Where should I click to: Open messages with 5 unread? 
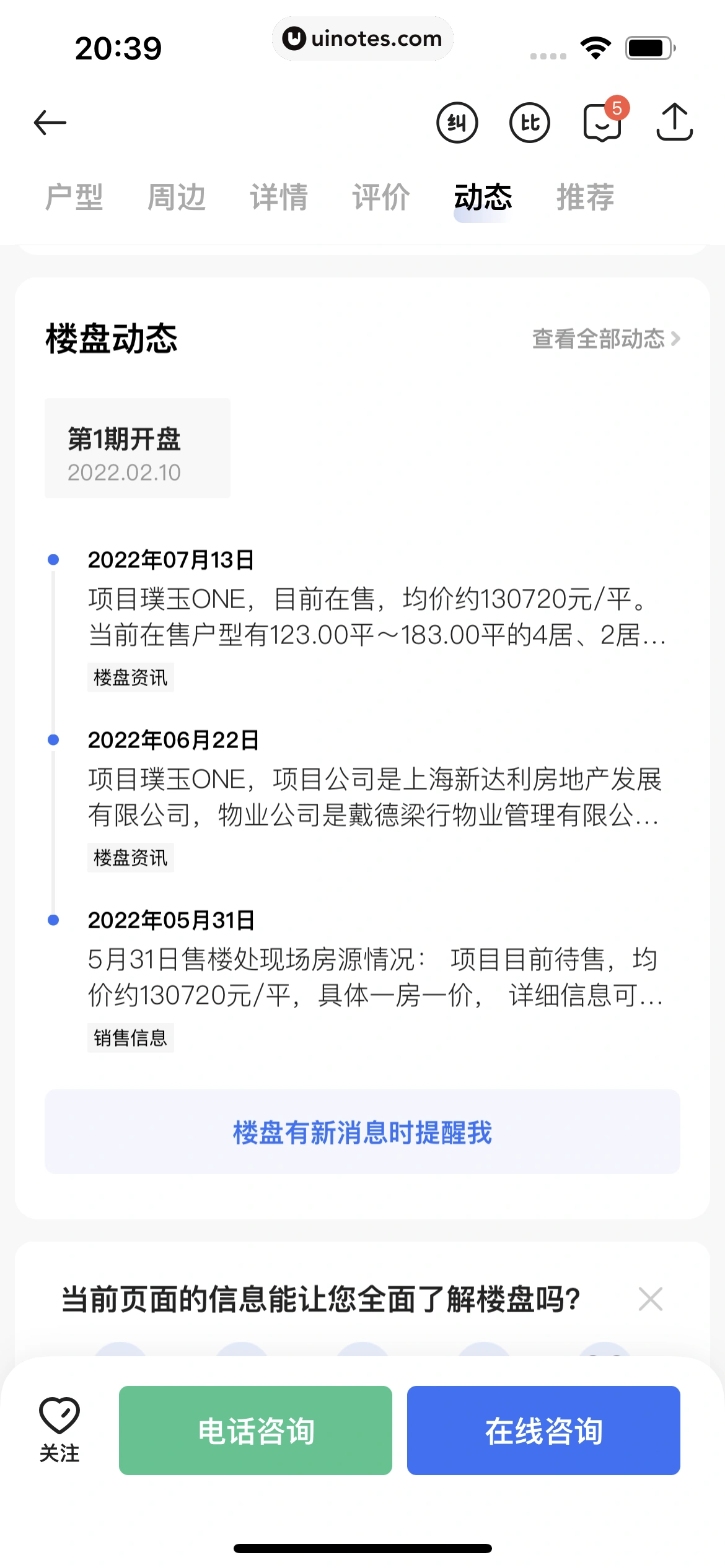click(x=602, y=123)
